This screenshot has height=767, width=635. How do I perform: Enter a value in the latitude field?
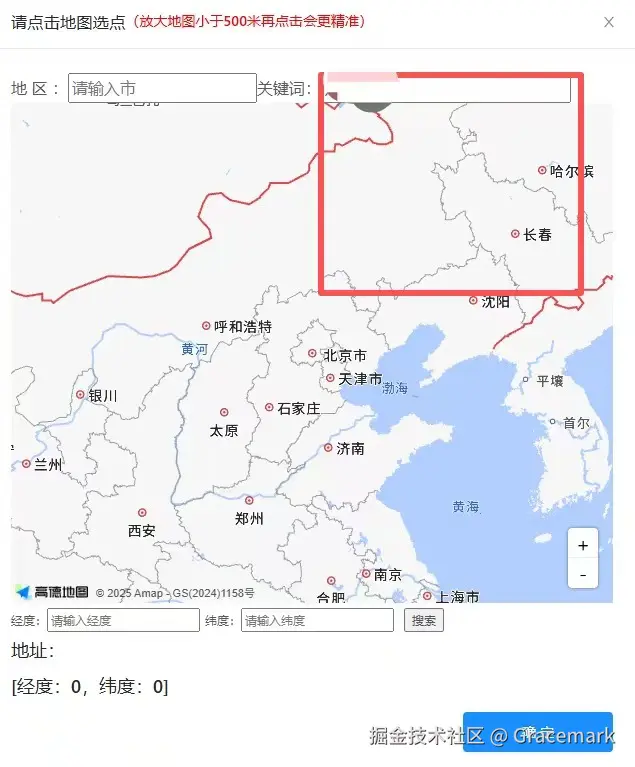pos(317,620)
